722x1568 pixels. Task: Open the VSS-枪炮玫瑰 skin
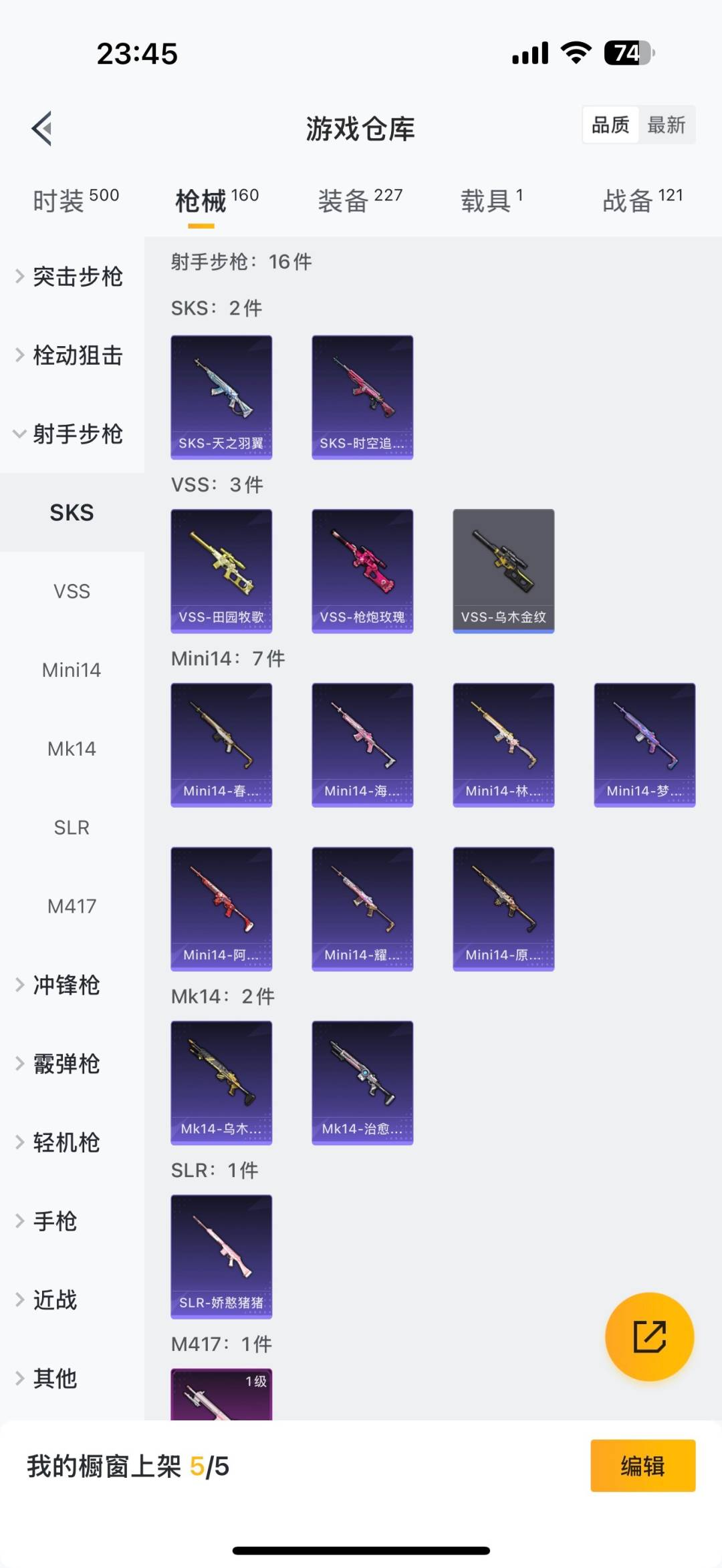tap(362, 571)
